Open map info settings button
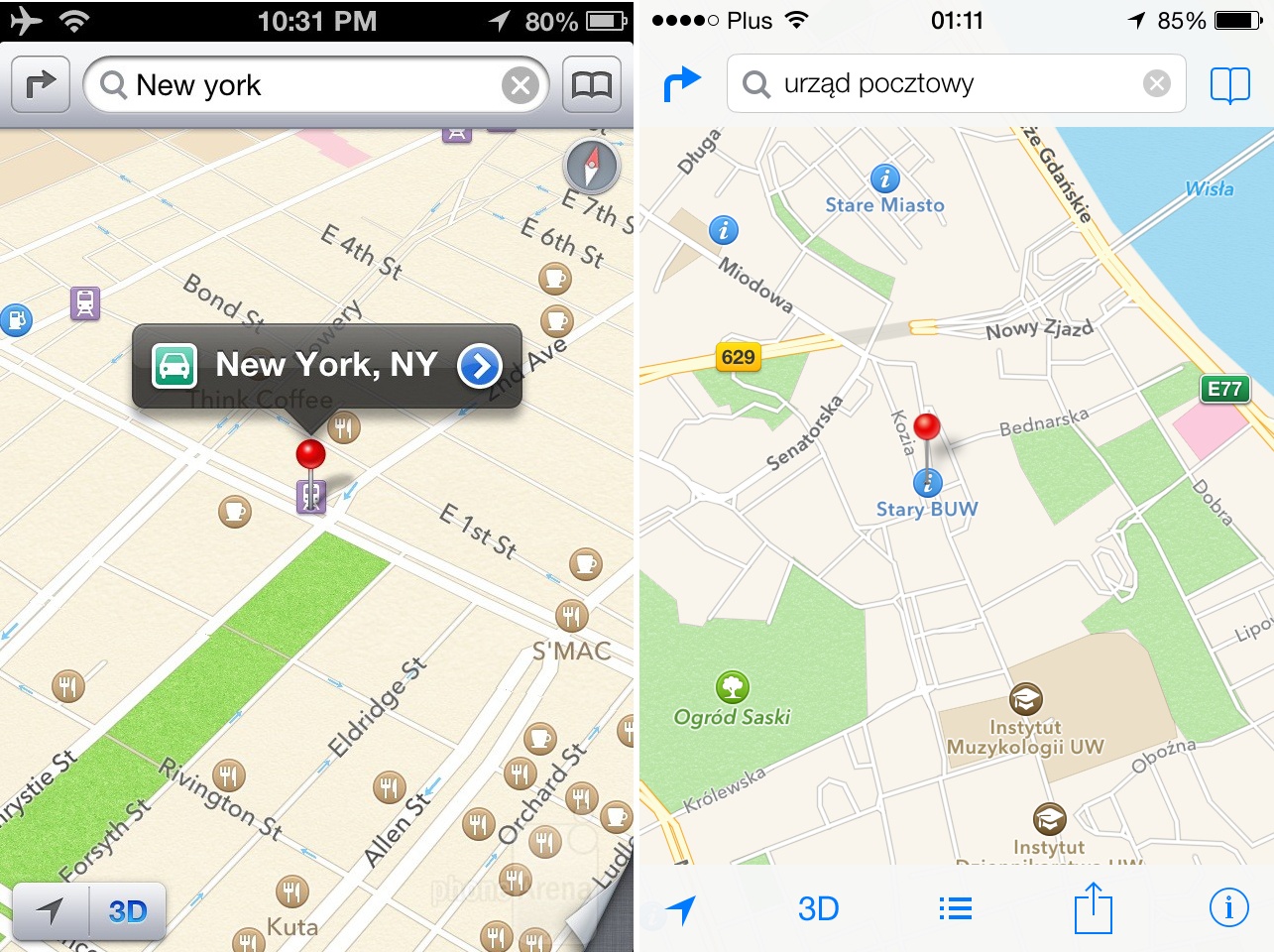 (1228, 908)
